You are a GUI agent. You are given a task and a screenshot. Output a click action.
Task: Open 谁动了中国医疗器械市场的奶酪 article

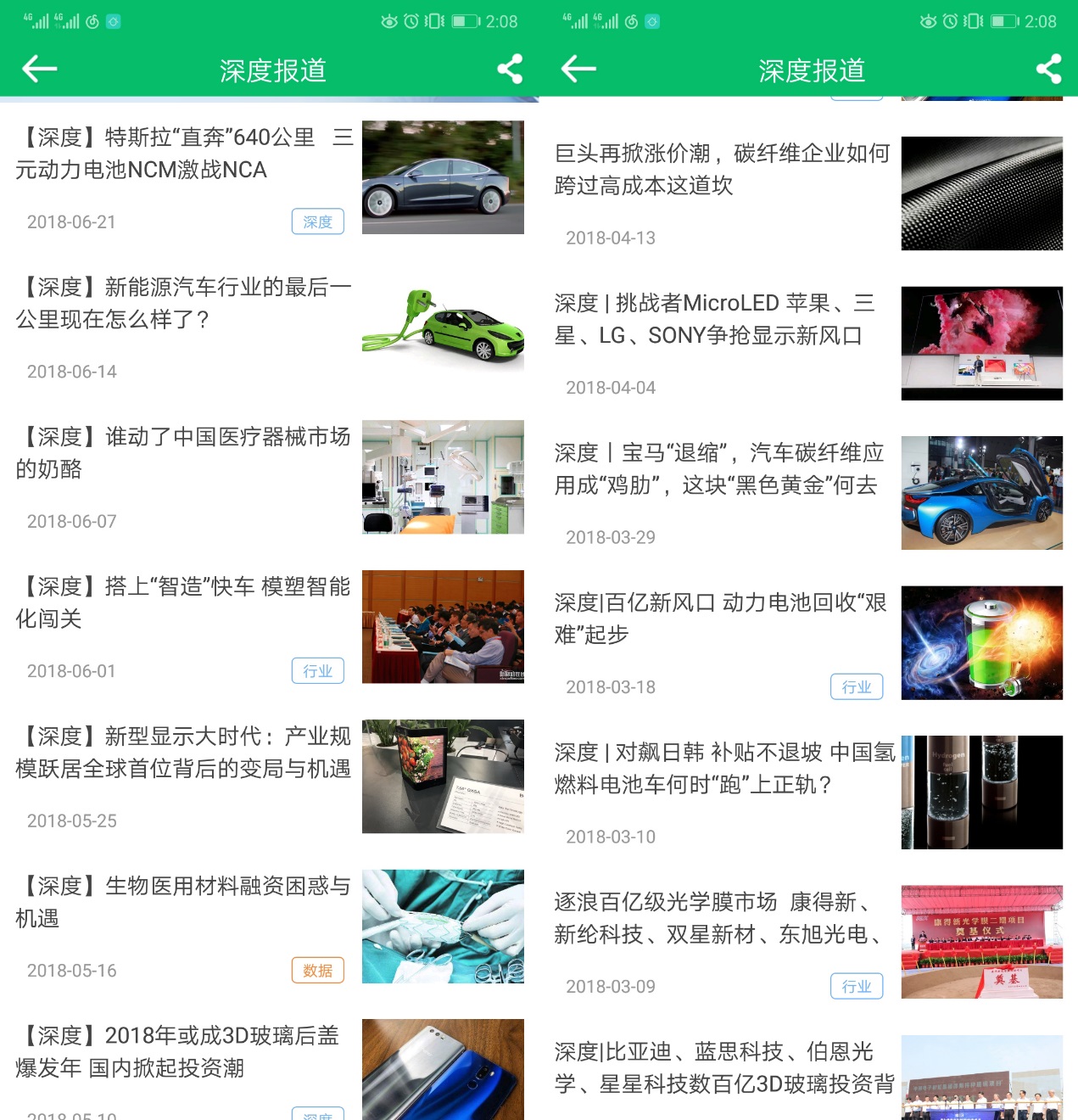coord(184,452)
